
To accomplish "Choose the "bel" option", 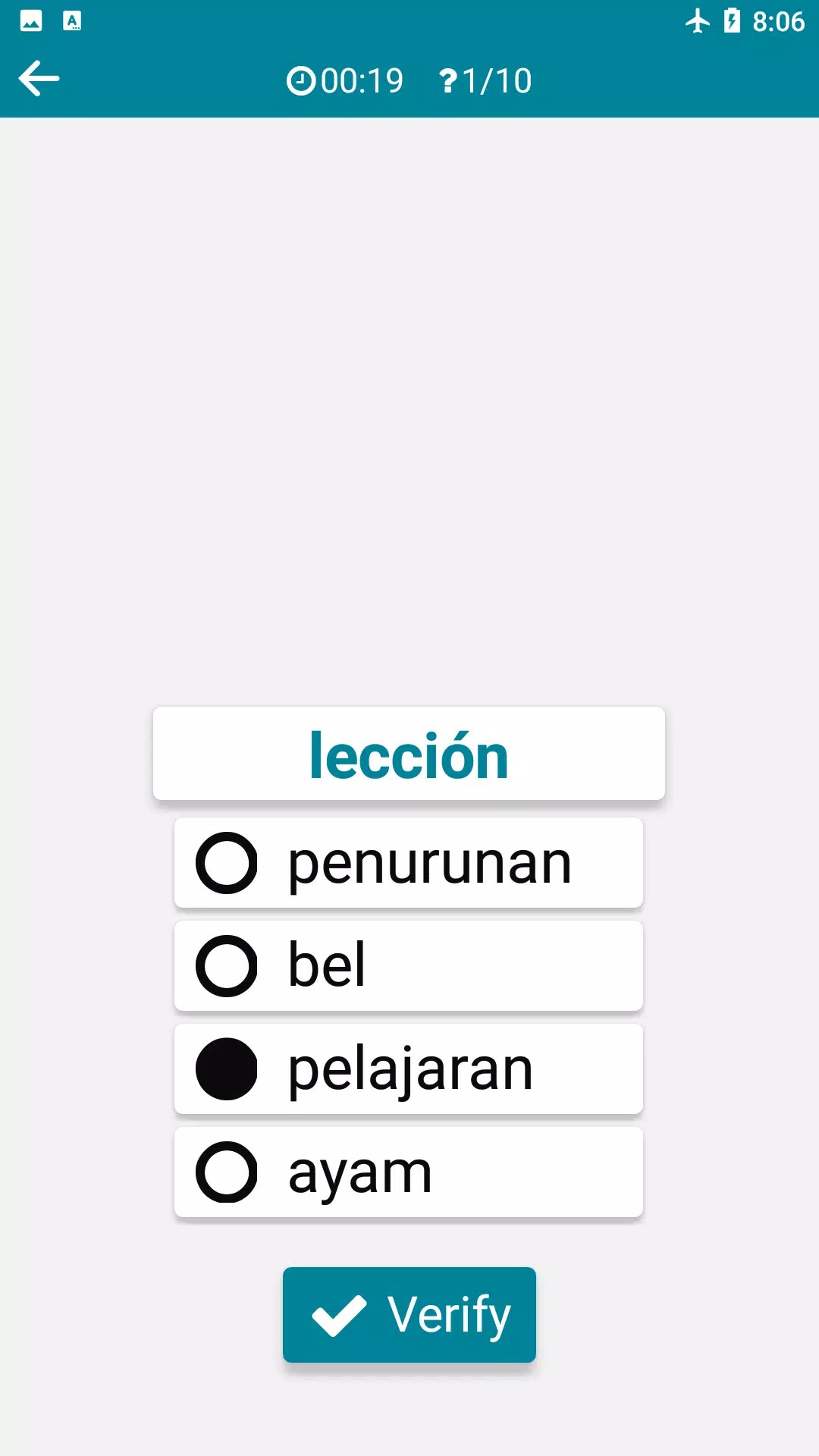I will coord(408,966).
